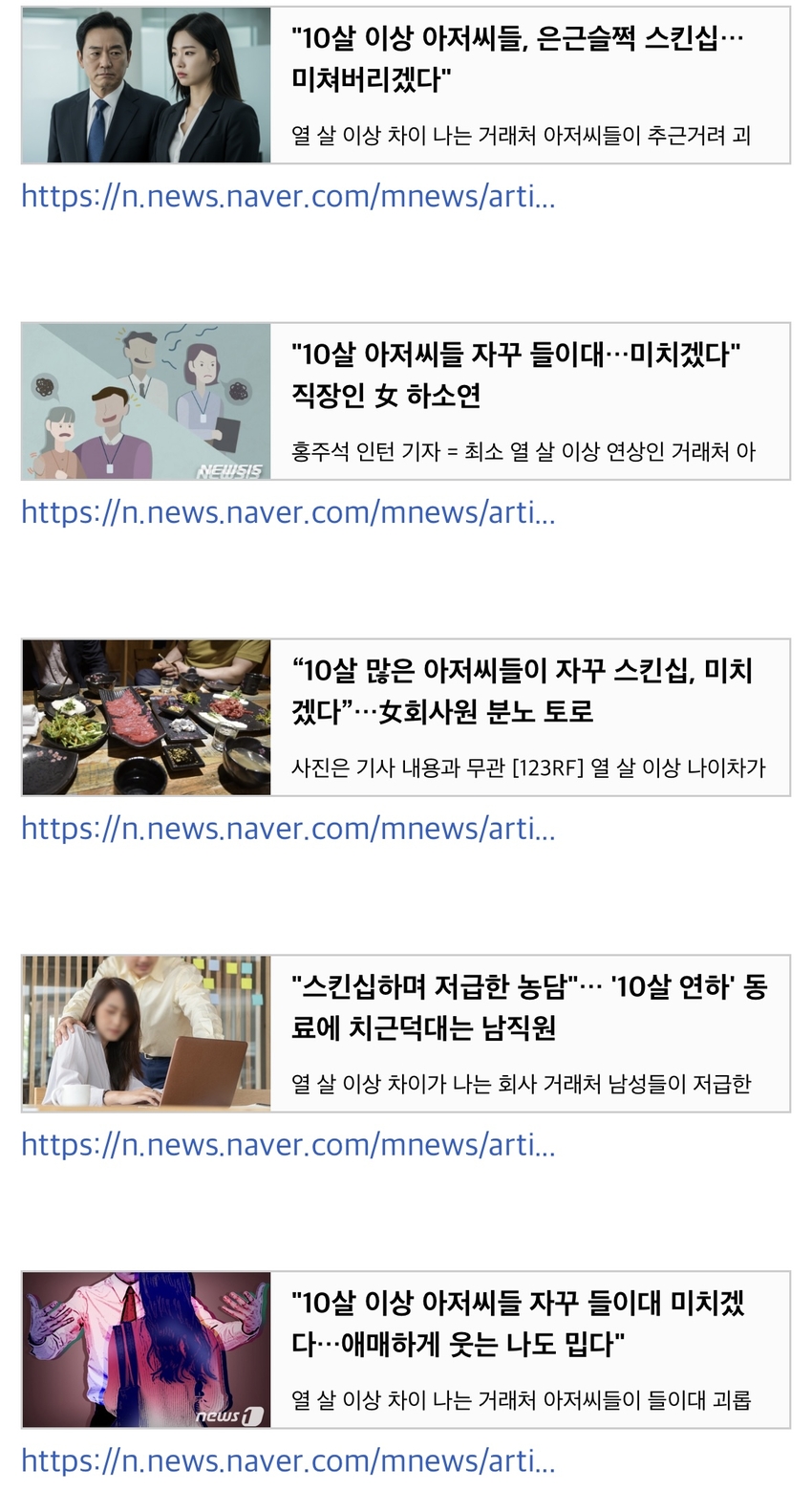Screen dimensions: 812x1490
Task: Follow the Naver news URL below the '은근슬쩍 스킨십' card
Action: pos(288,196)
